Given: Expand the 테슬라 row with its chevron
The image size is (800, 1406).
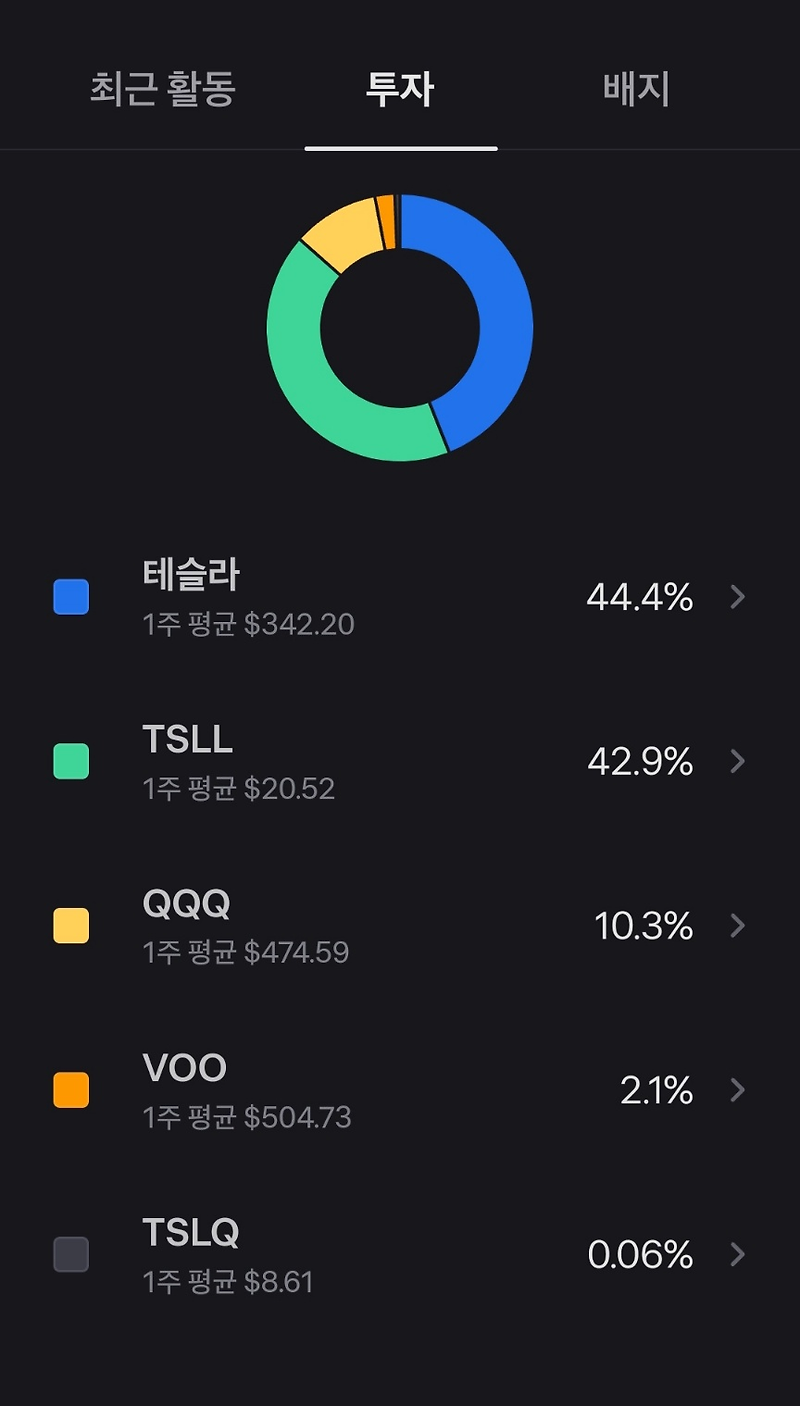Looking at the screenshot, I should pos(737,596).
